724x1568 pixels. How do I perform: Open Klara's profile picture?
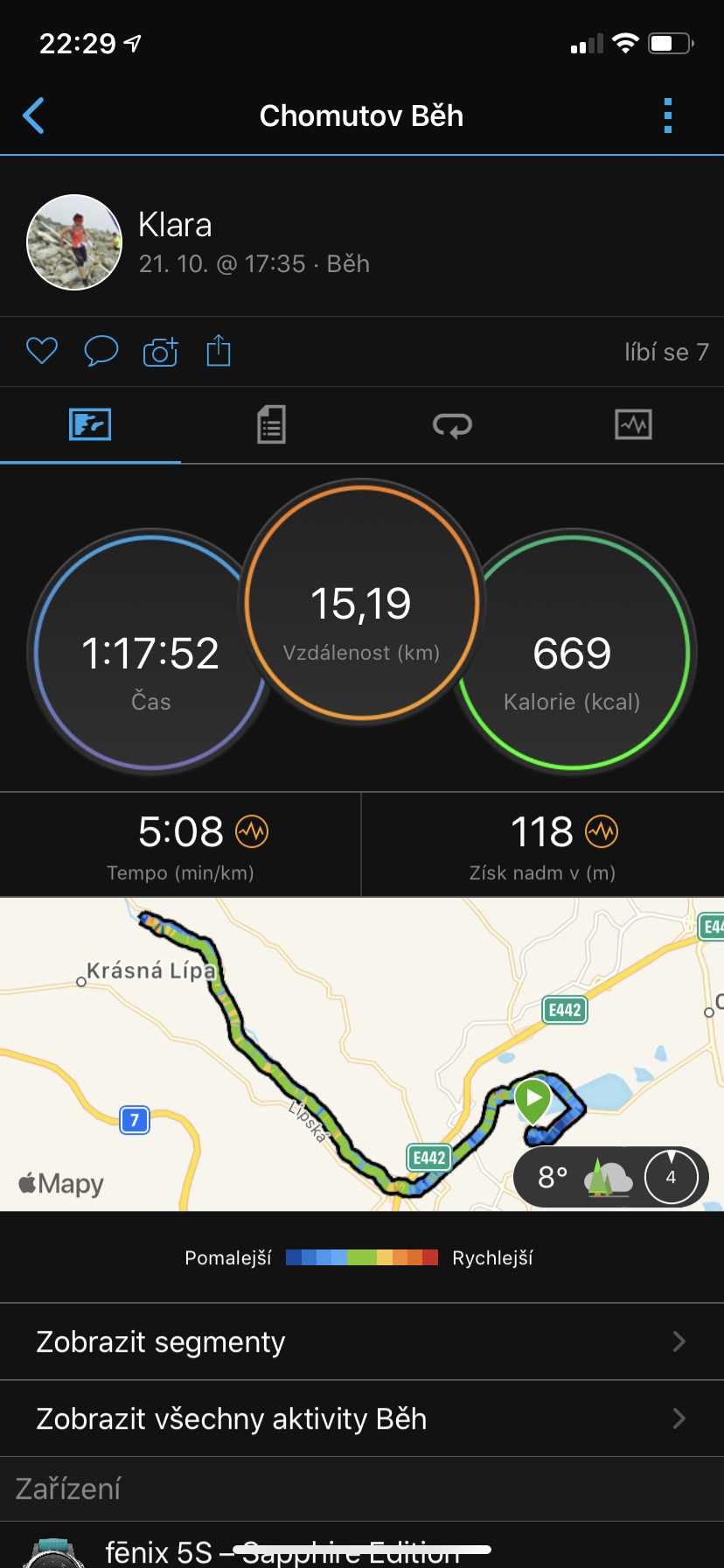[x=74, y=242]
